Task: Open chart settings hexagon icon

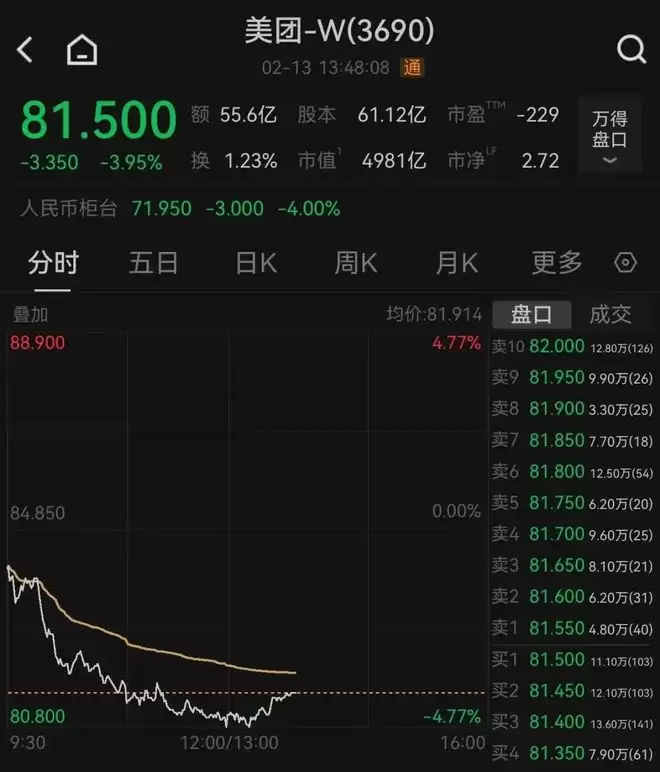Action: [626, 263]
